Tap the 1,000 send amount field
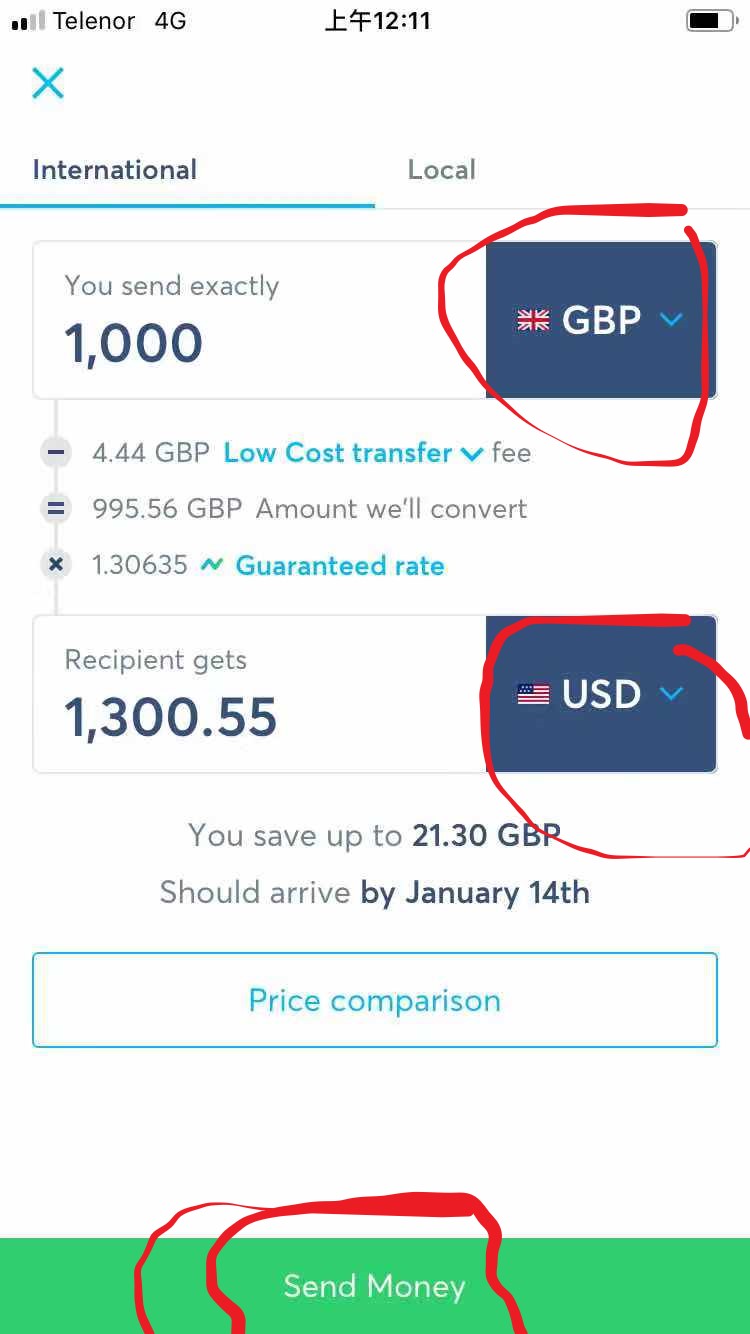The image size is (750, 1334). coord(135,342)
